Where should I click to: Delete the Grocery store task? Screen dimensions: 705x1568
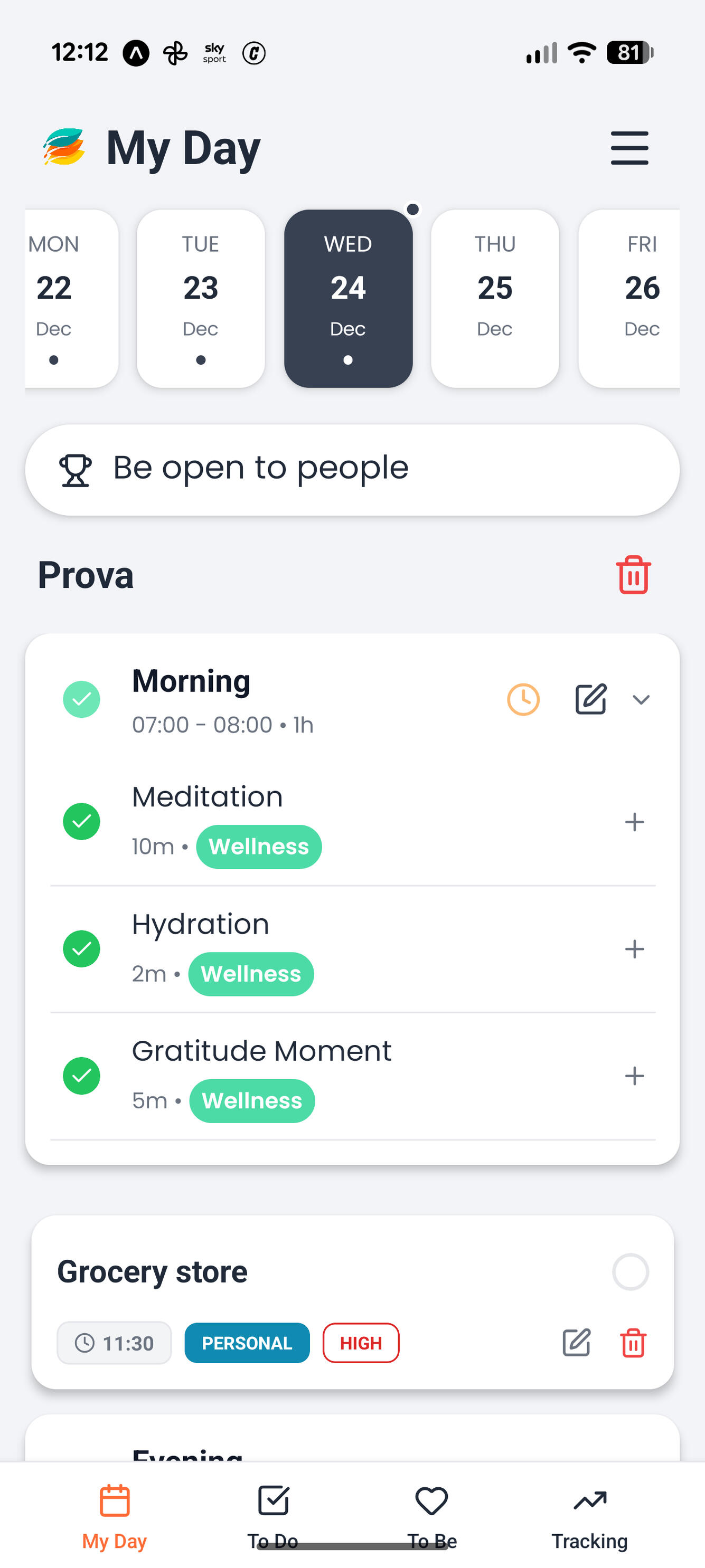(x=633, y=1342)
